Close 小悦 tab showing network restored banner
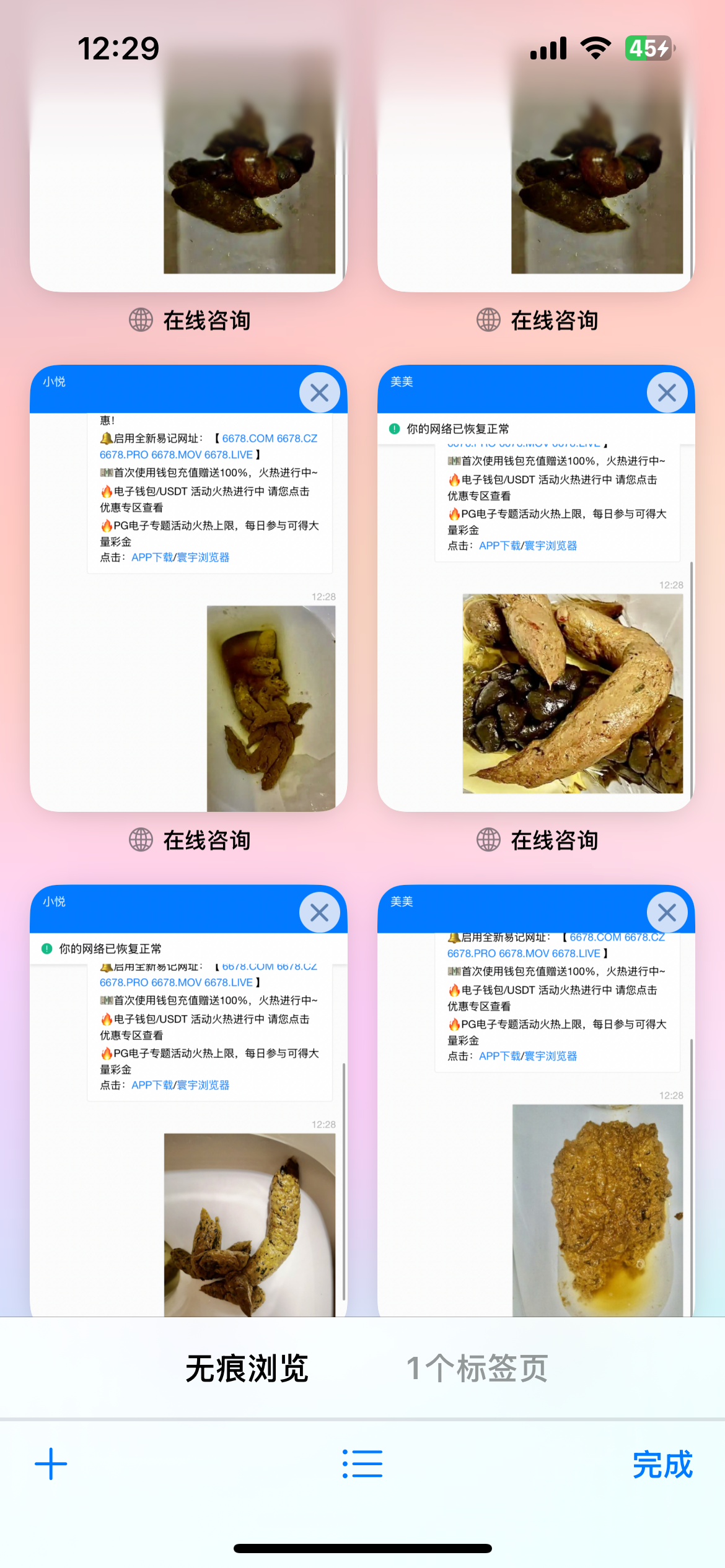 (319, 913)
